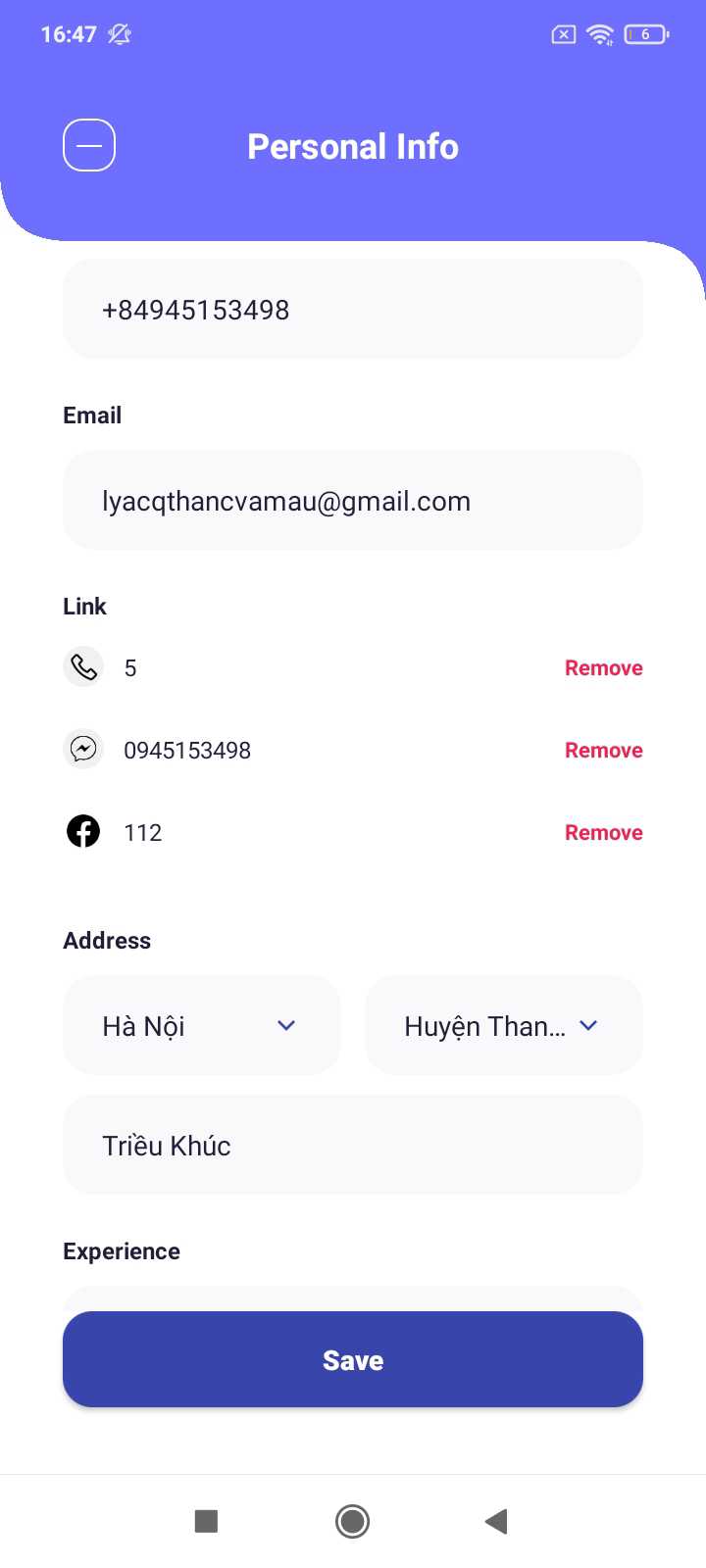Edit the Email address field

[x=352, y=501]
